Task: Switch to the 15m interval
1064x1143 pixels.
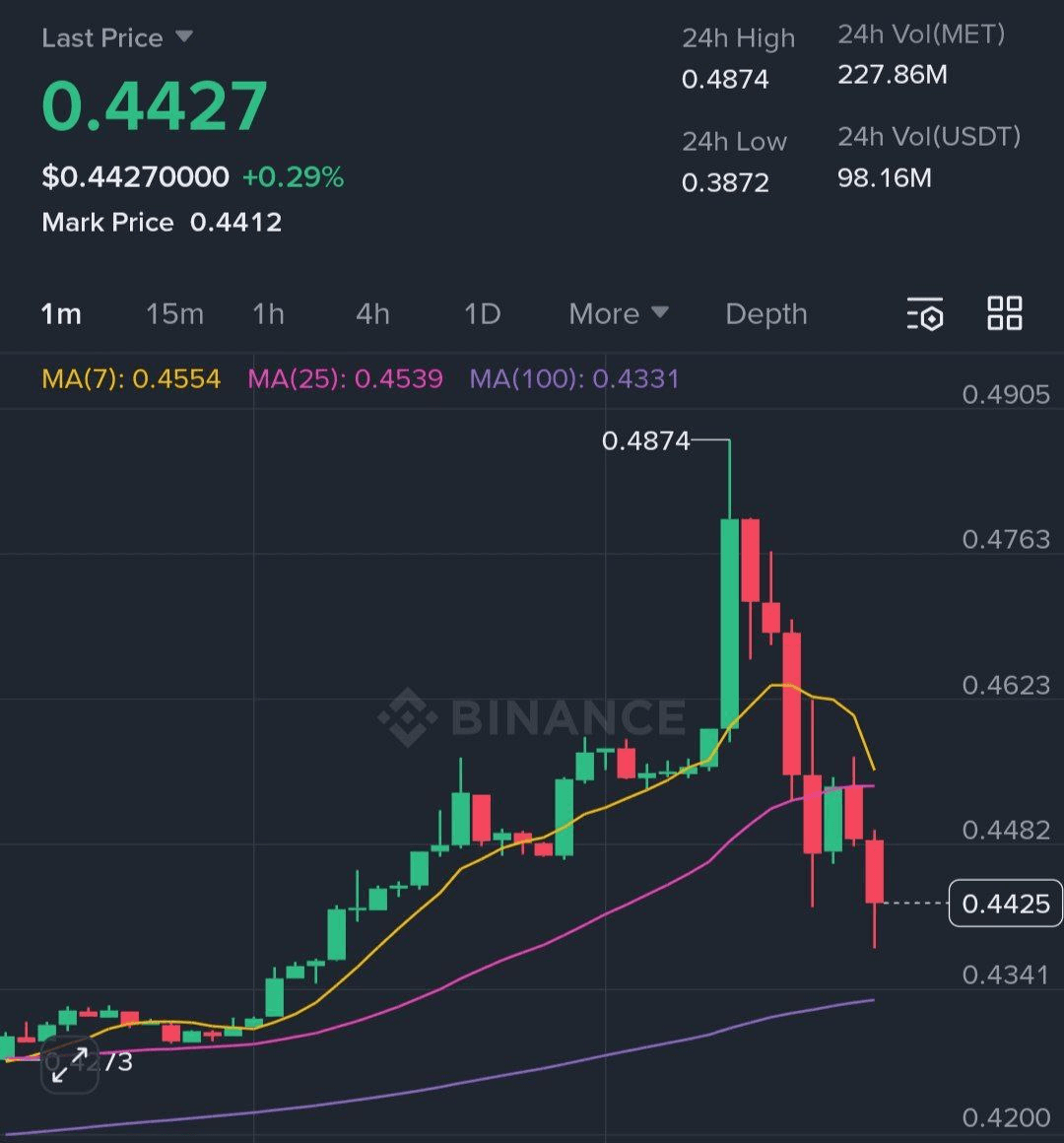Action: [x=174, y=314]
